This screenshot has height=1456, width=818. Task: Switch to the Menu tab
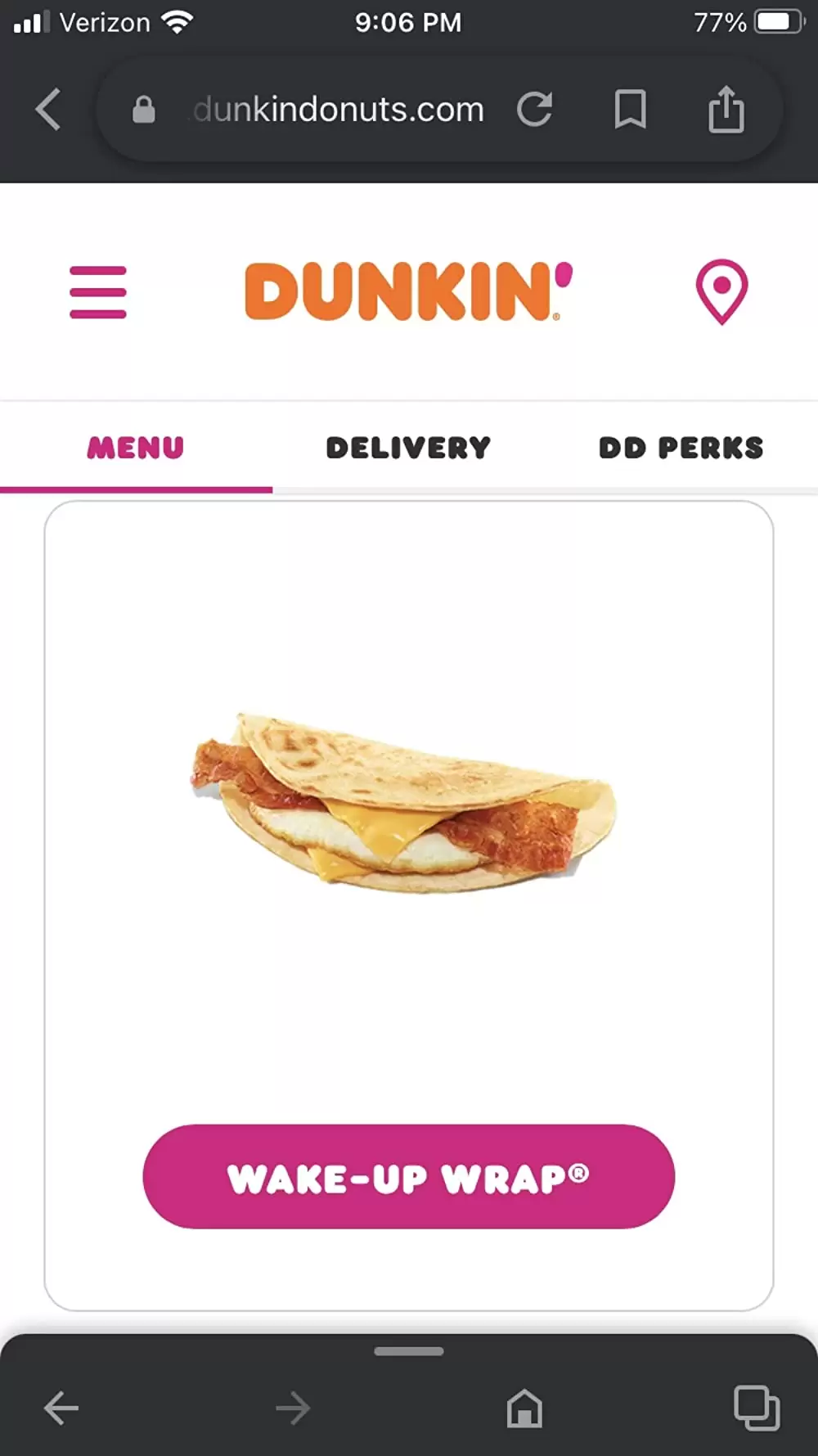pos(136,448)
